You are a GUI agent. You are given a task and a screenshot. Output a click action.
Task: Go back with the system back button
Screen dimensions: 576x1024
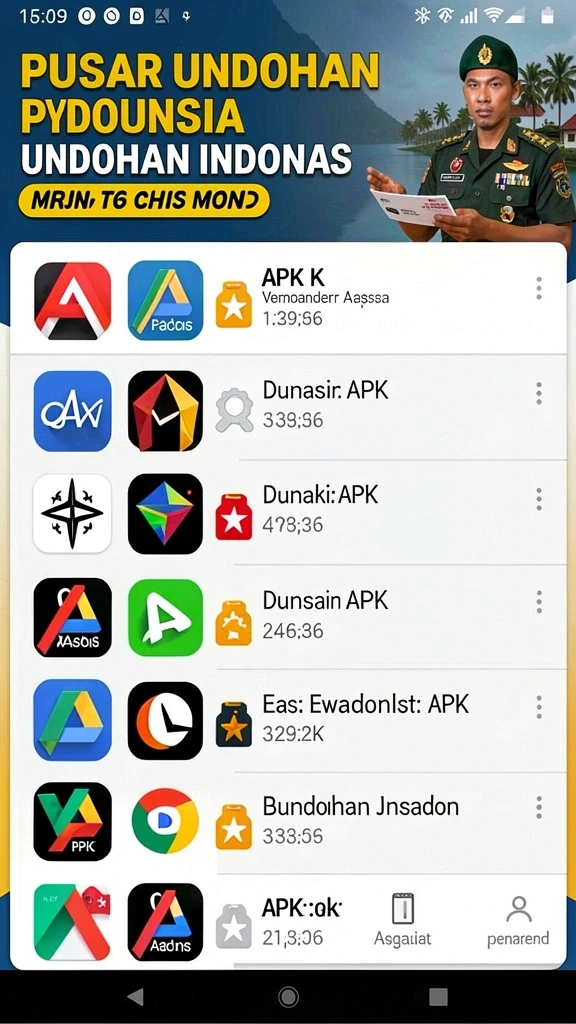pos(135,997)
